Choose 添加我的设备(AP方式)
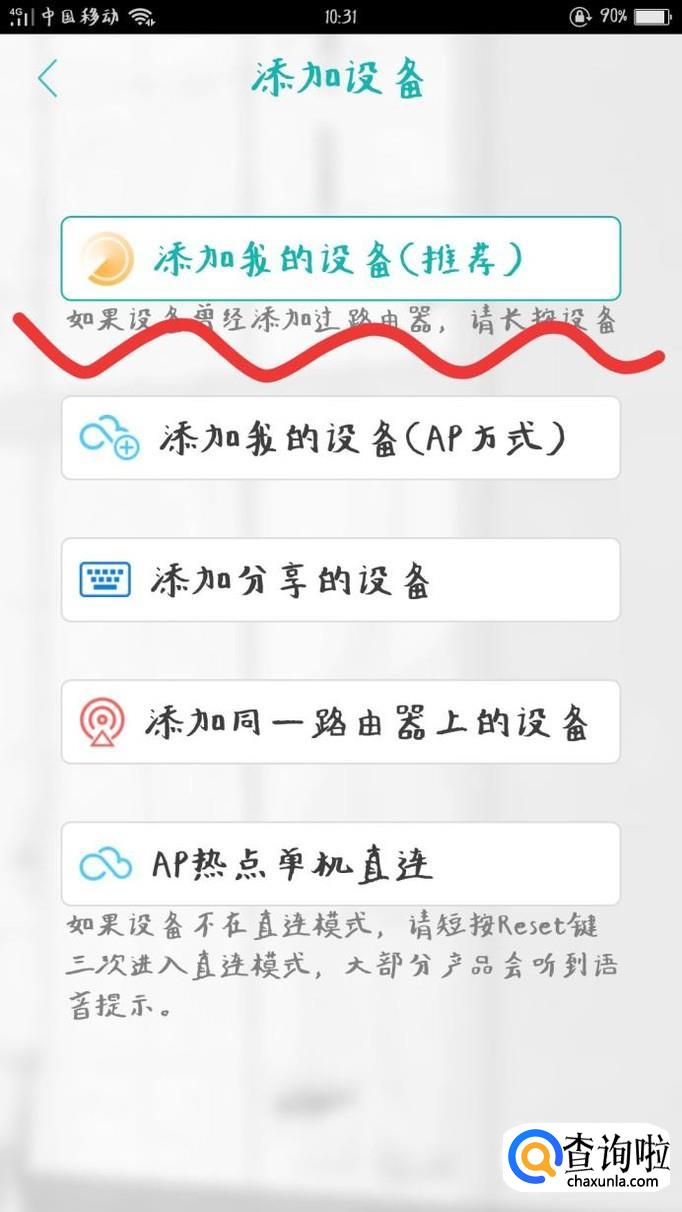Viewport: 682px width, 1212px height. [340, 438]
